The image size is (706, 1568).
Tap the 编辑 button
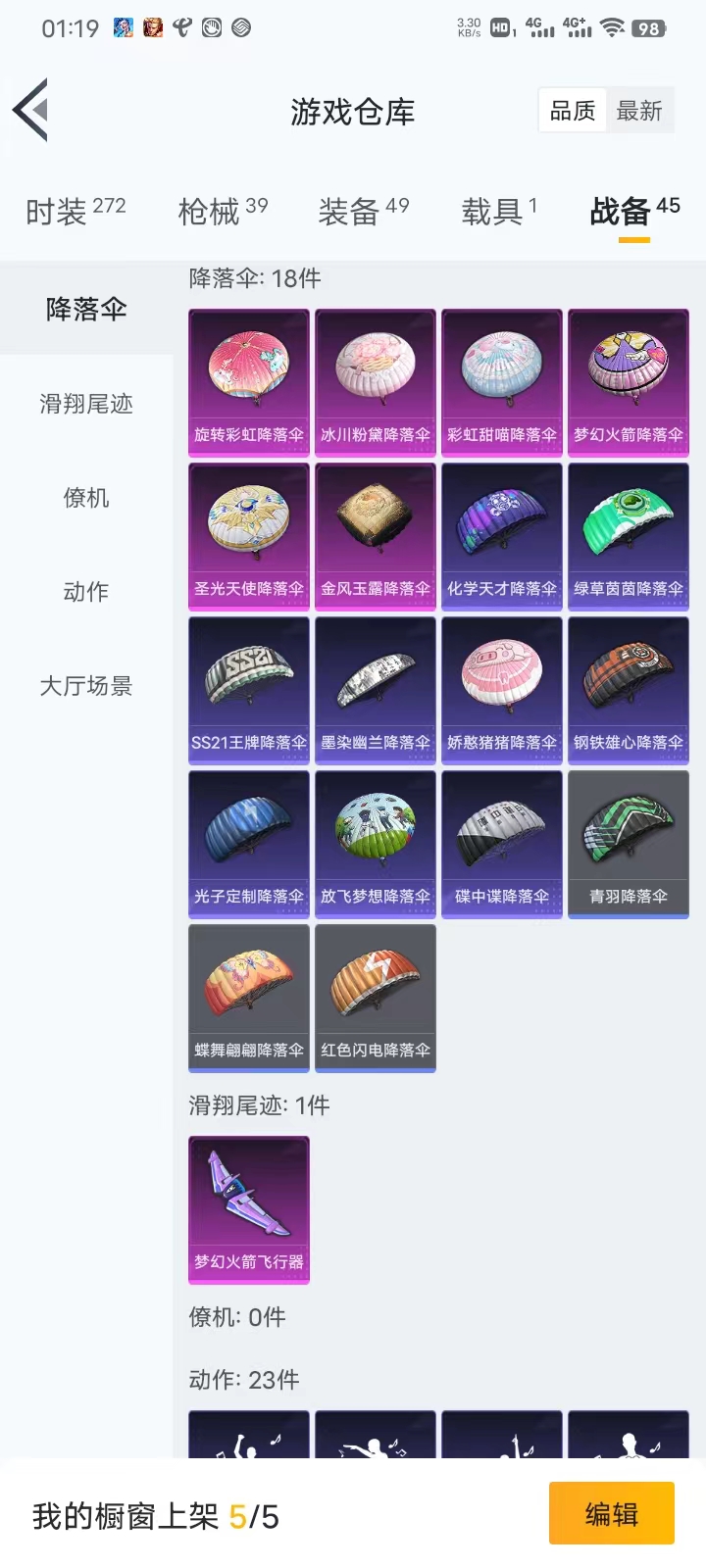tap(611, 1514)
